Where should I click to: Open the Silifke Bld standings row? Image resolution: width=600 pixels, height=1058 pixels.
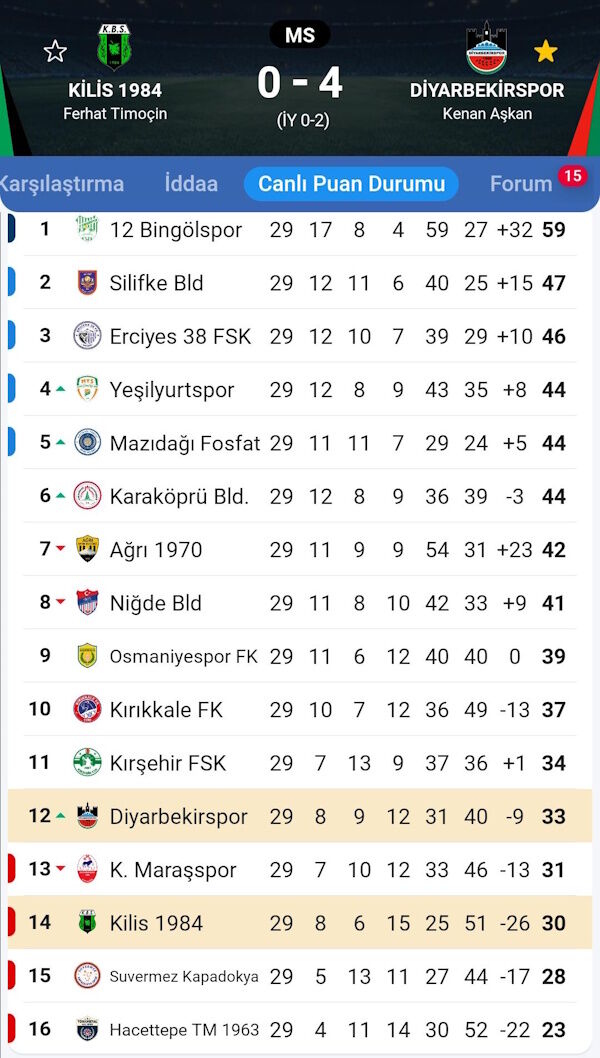(x=156, y=283)
